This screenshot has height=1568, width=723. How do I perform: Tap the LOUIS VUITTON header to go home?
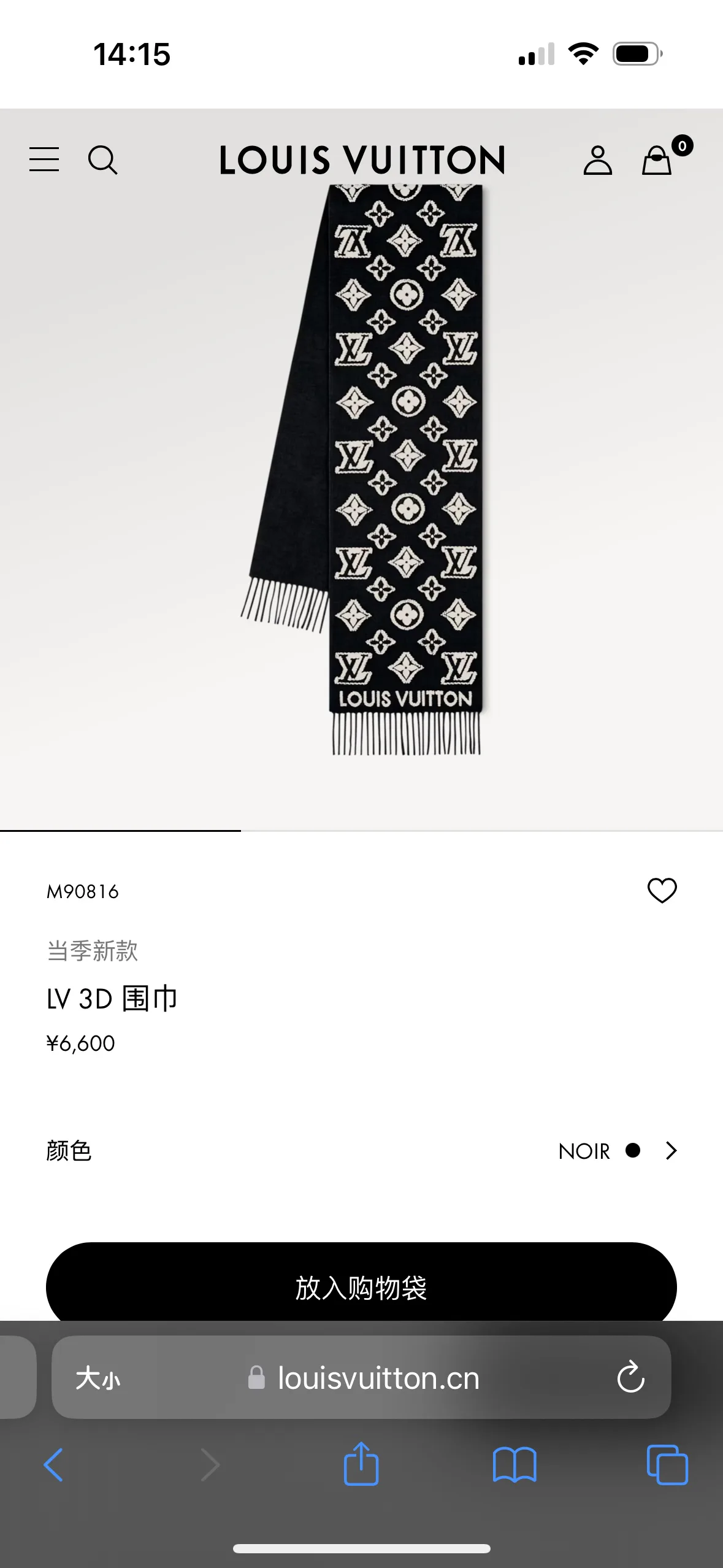click(x=362, y=160)
